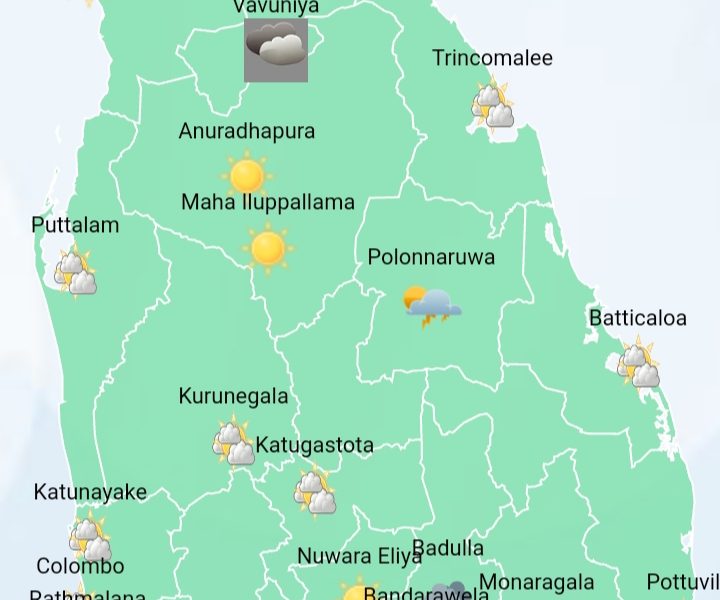
Task: Tap the sunny icon for Anuradhapura
Action: [x=246, y=176]
